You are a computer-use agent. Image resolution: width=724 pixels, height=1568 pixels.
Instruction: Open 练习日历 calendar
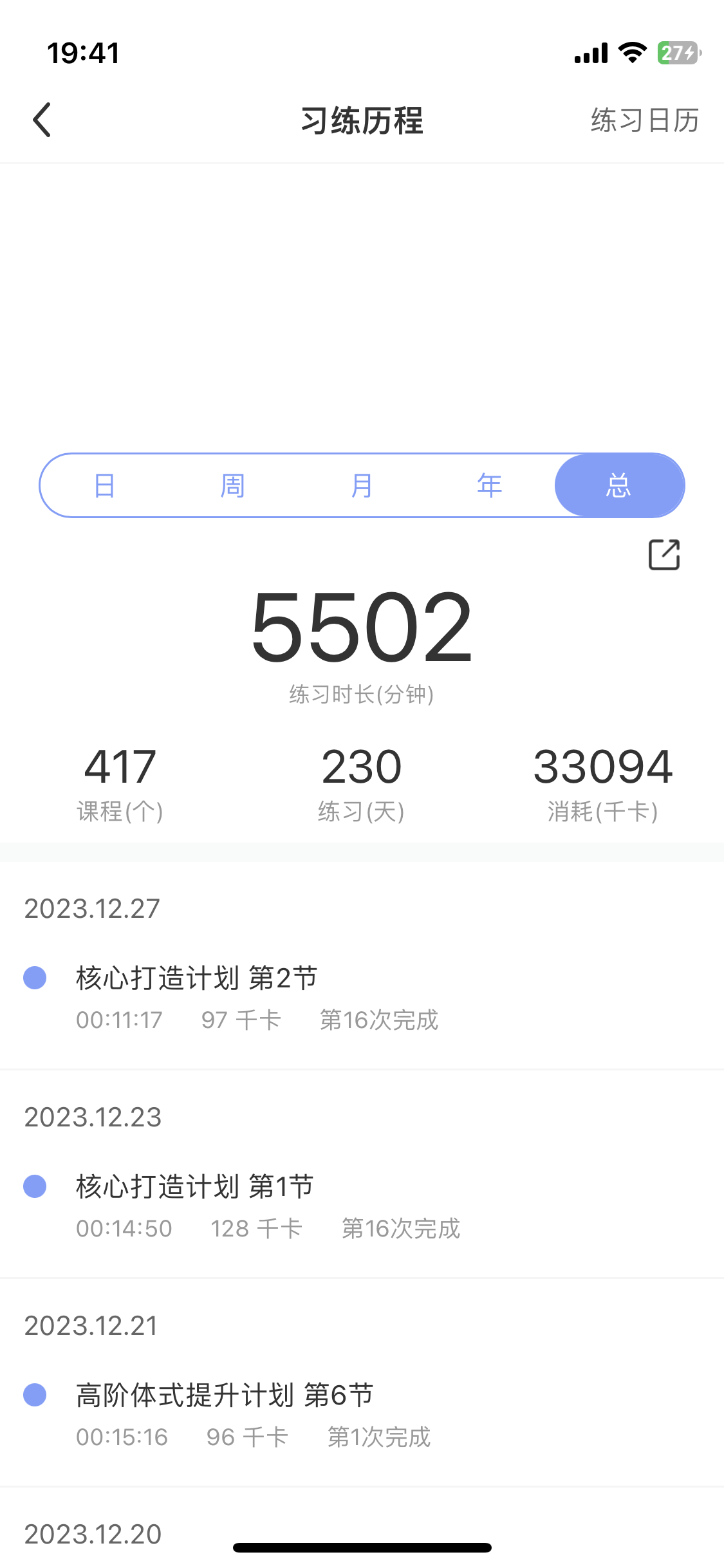pos(644,120)
